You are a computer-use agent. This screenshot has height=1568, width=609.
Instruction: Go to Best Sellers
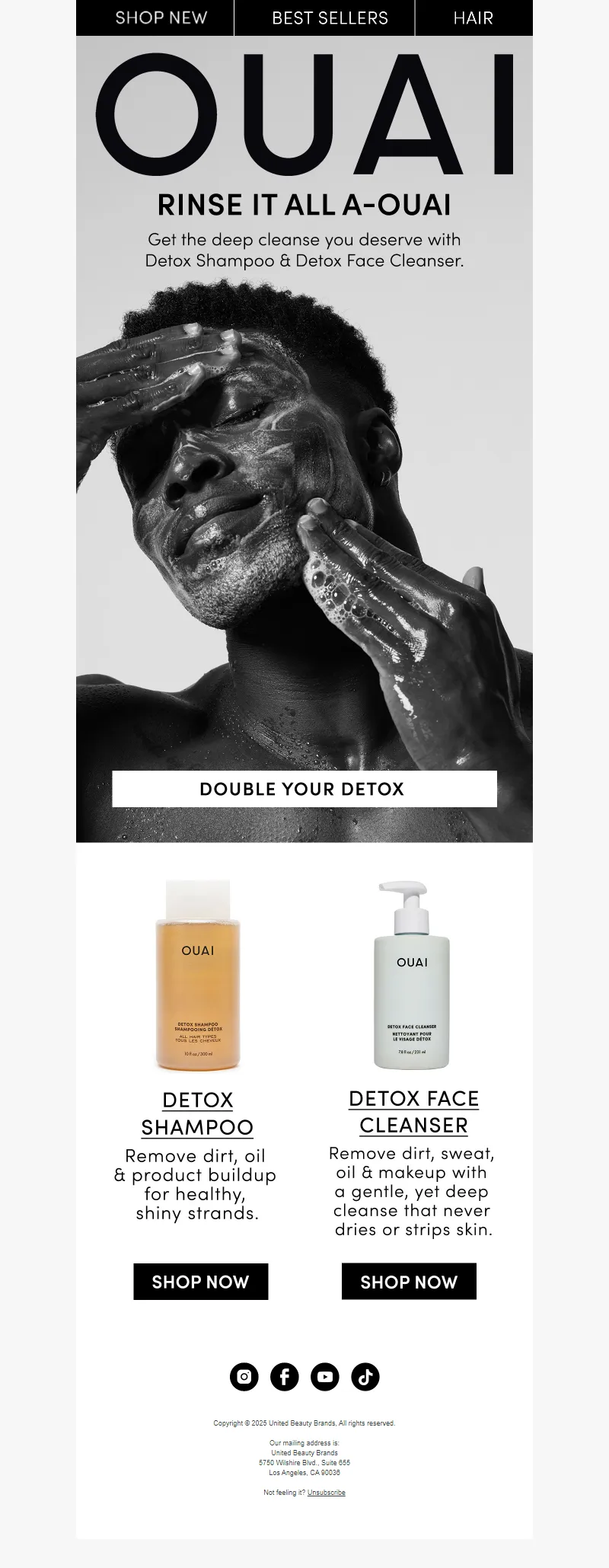point(330,18)
